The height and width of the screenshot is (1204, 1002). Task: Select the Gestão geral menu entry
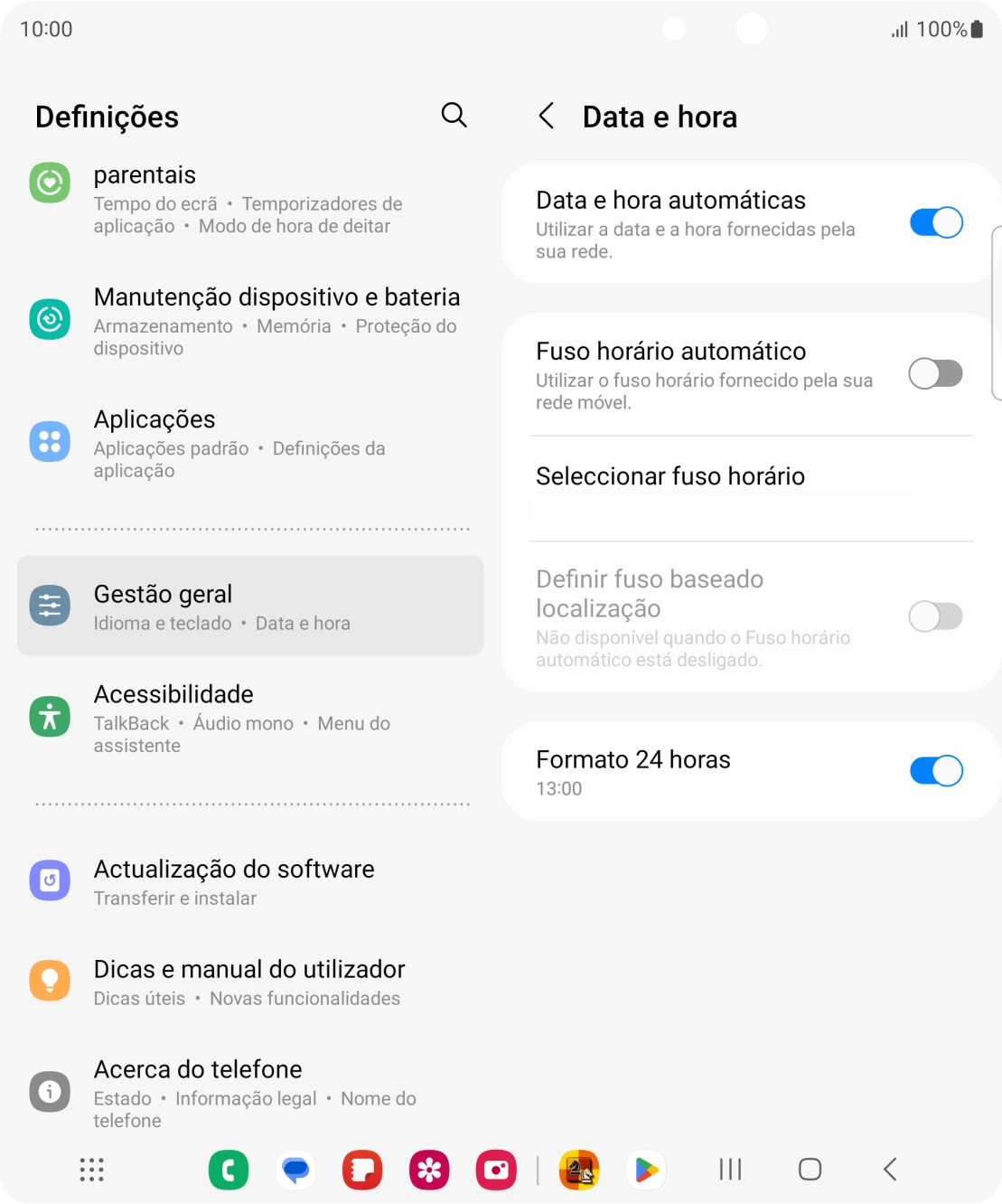click(250, 606)
